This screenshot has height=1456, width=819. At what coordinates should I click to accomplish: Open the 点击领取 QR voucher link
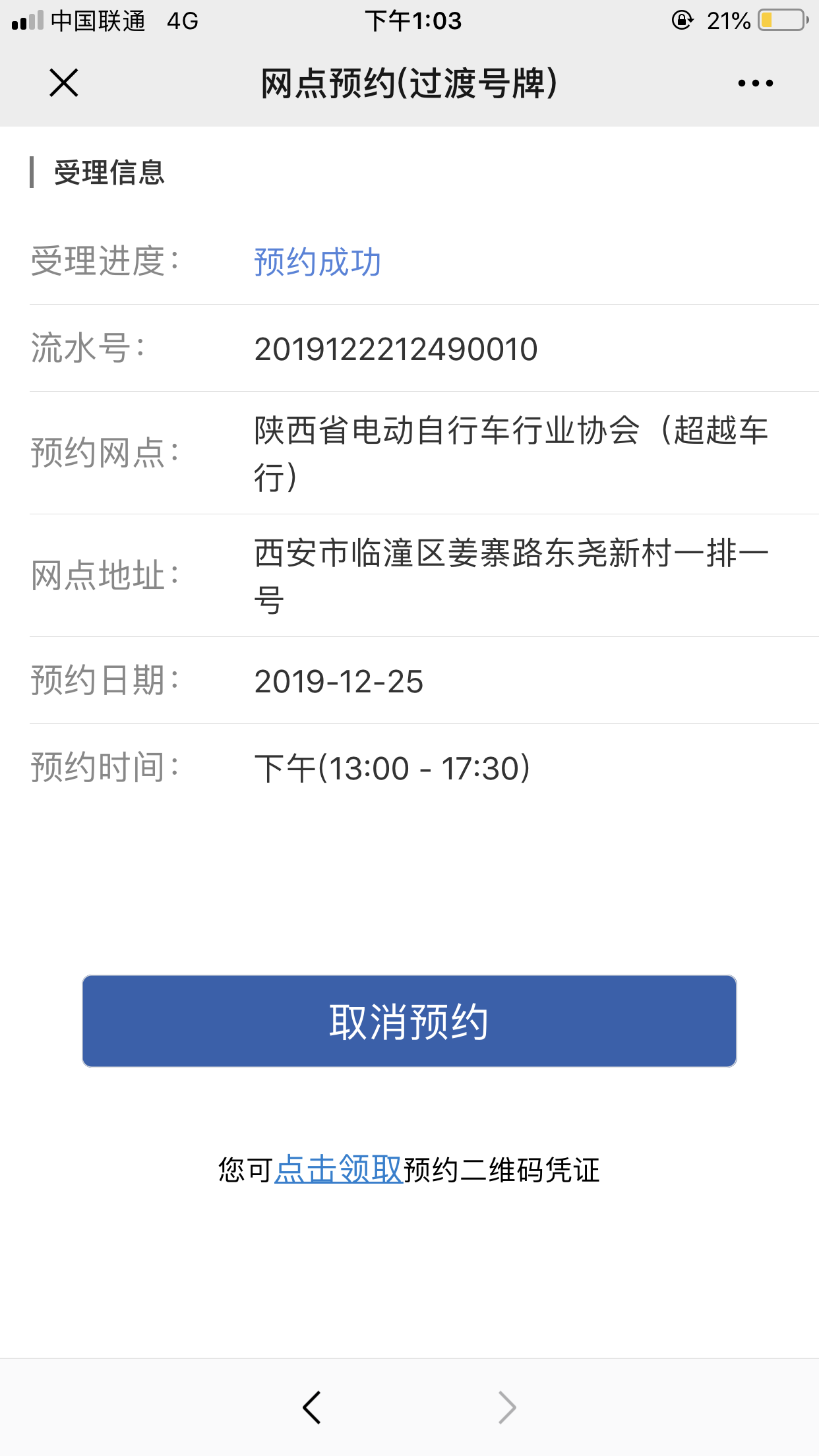(x=338, y=1170)
